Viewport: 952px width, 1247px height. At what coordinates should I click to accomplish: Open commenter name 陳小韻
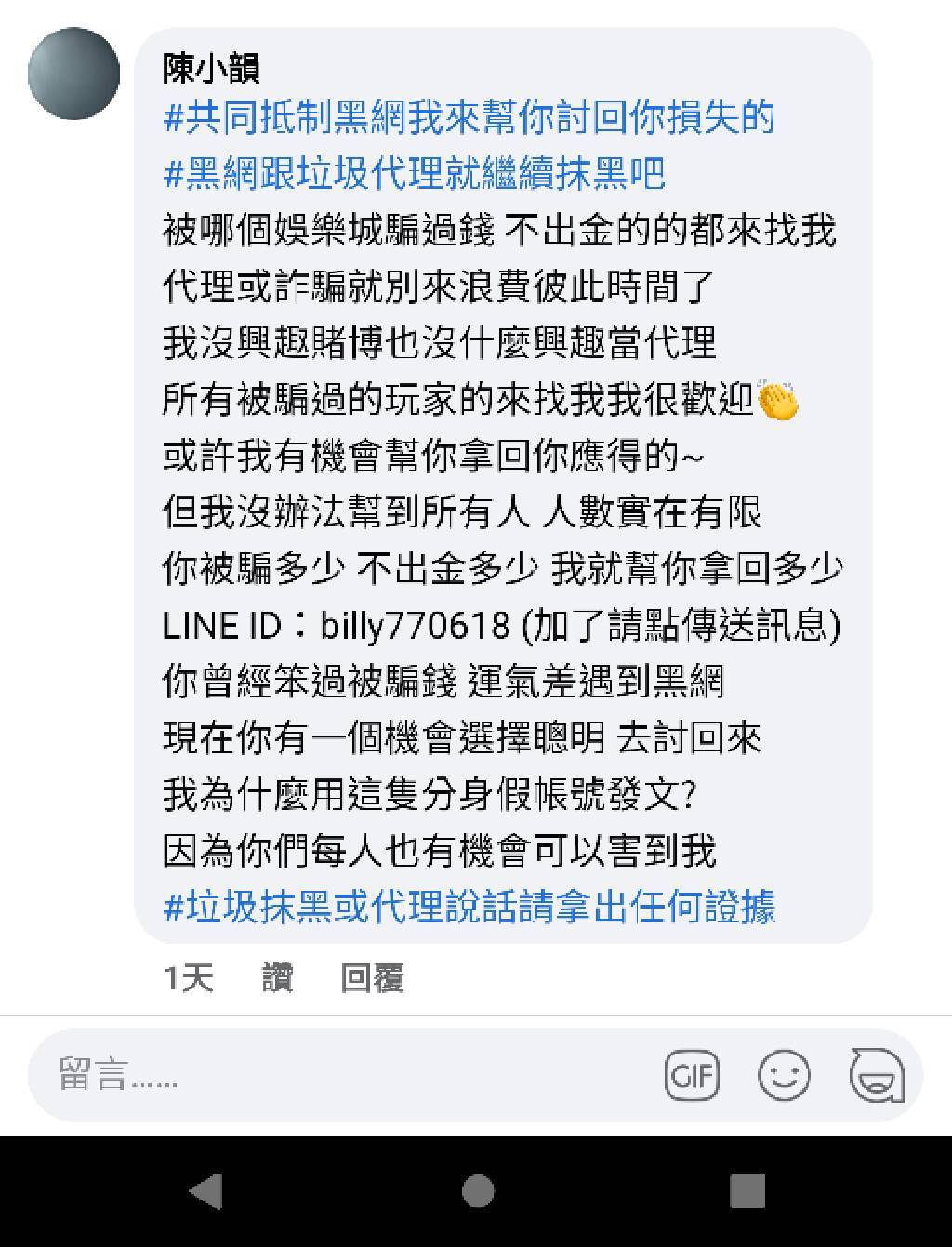(x=211, y=68)
